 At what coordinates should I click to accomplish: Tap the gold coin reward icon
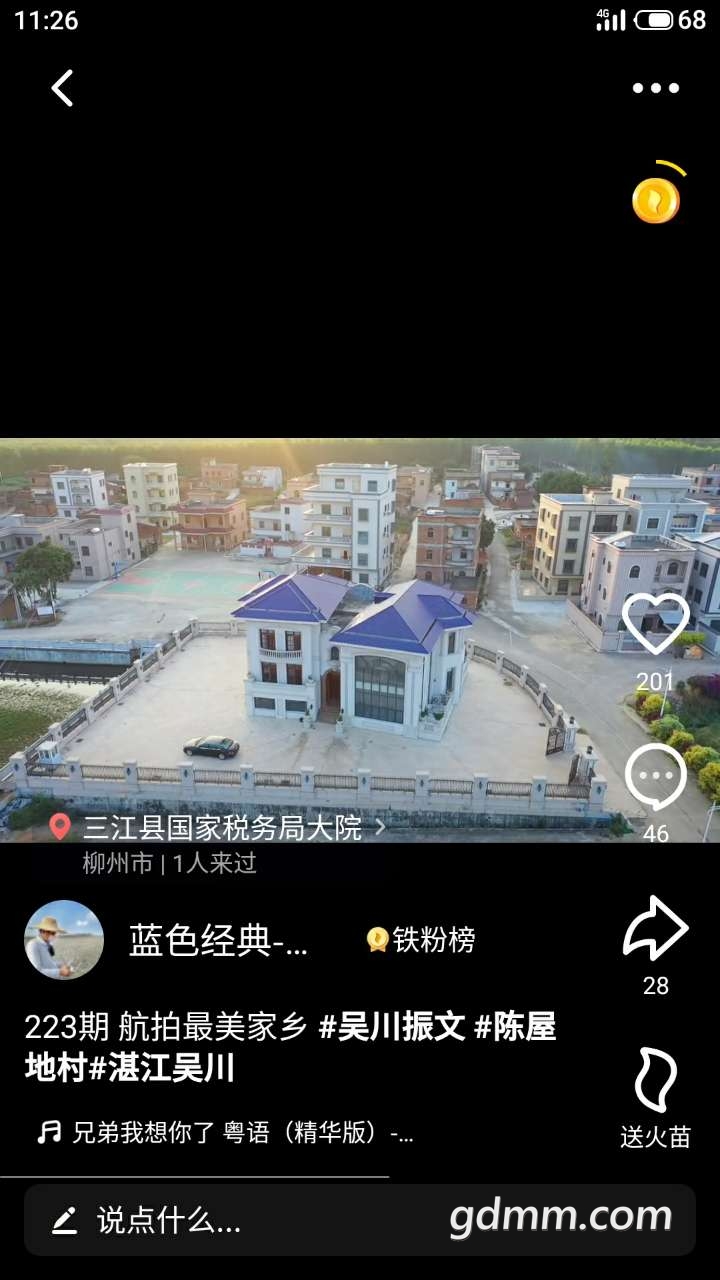pos(656,200)
